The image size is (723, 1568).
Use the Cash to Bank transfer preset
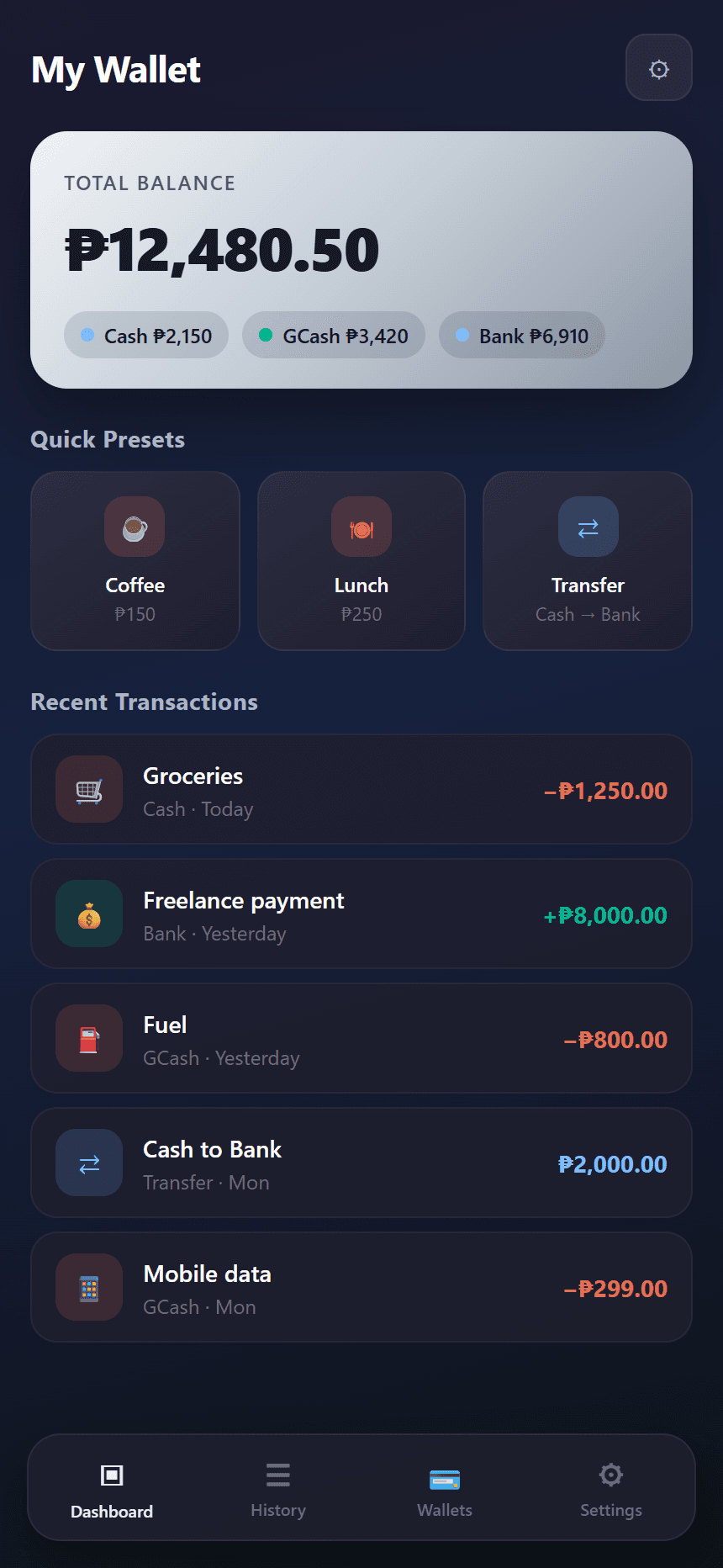[x=588, y=561]
